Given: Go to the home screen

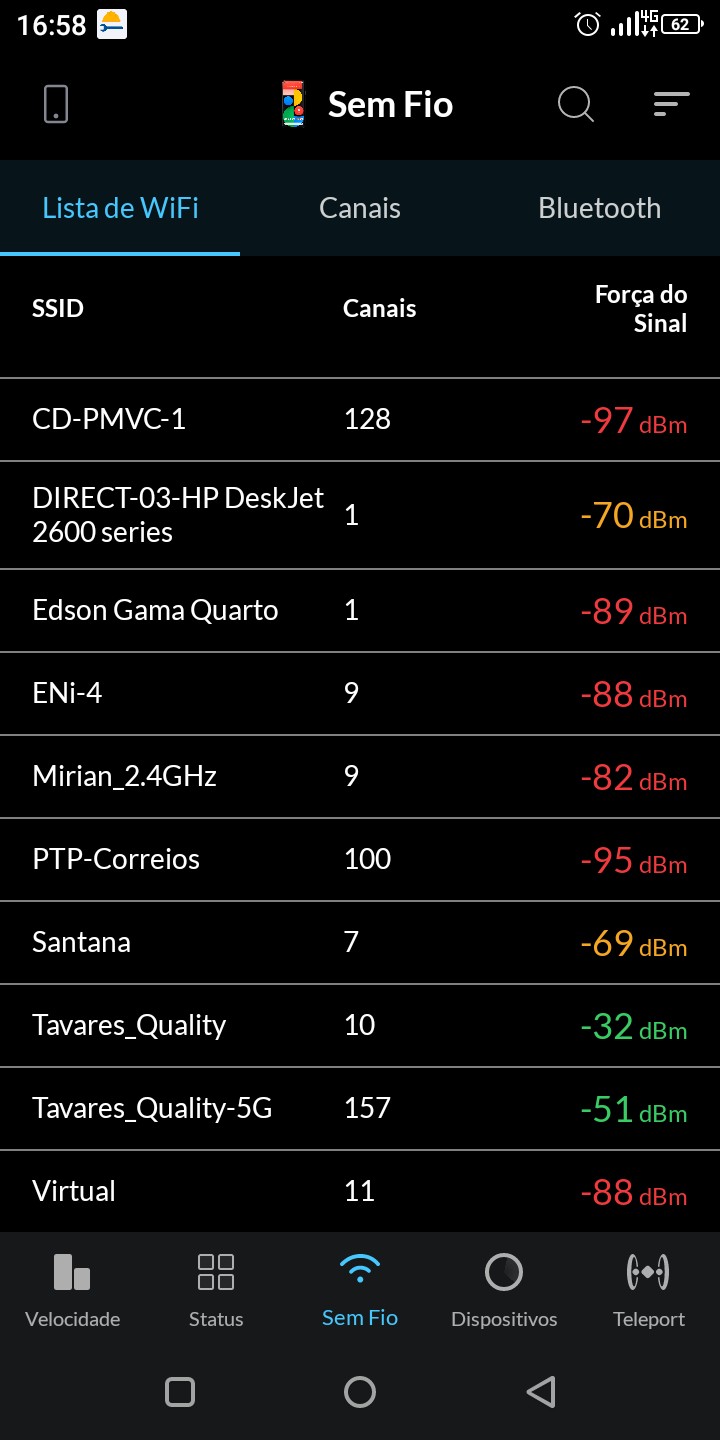Looking at the screenshot, I should point(360,1391).
